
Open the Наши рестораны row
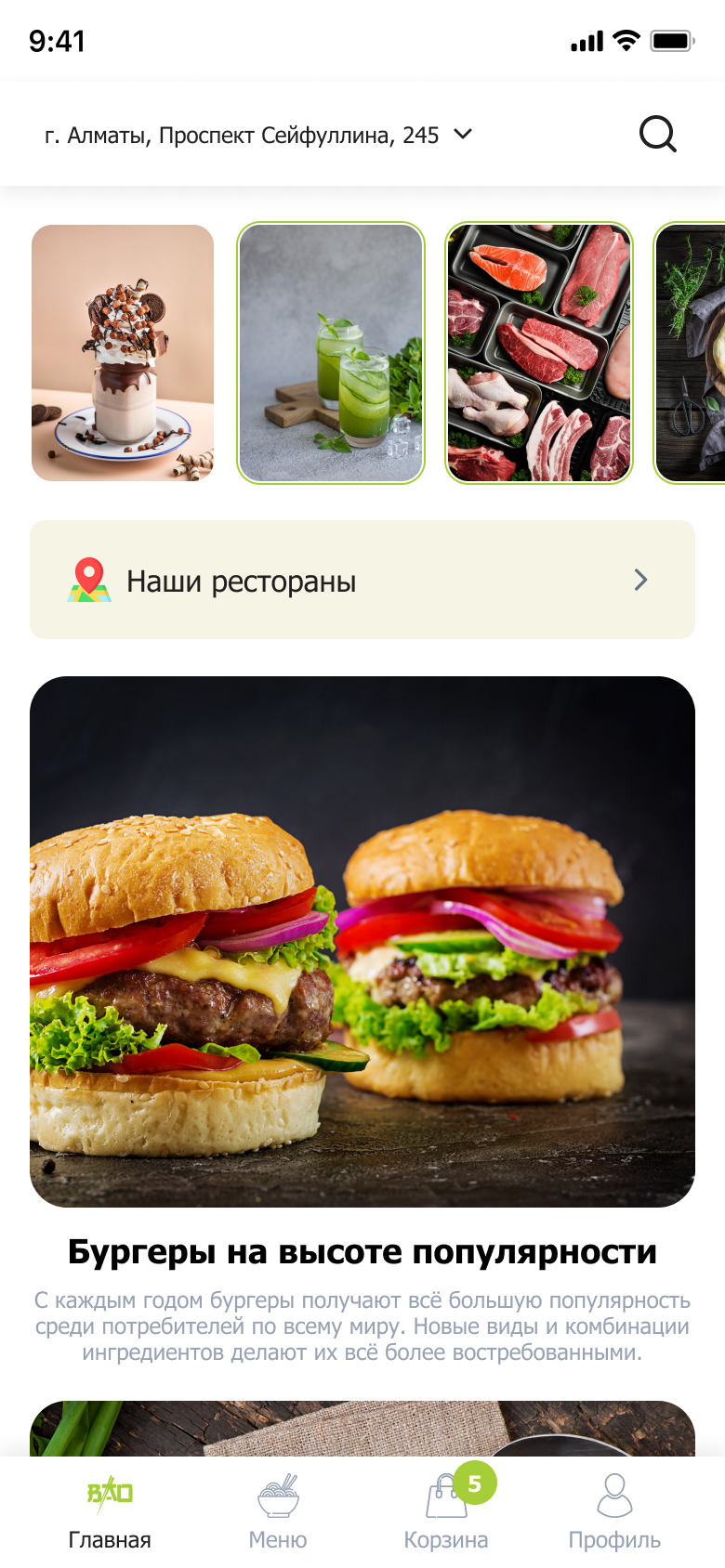pyautogui.click(x=362, y=580)
